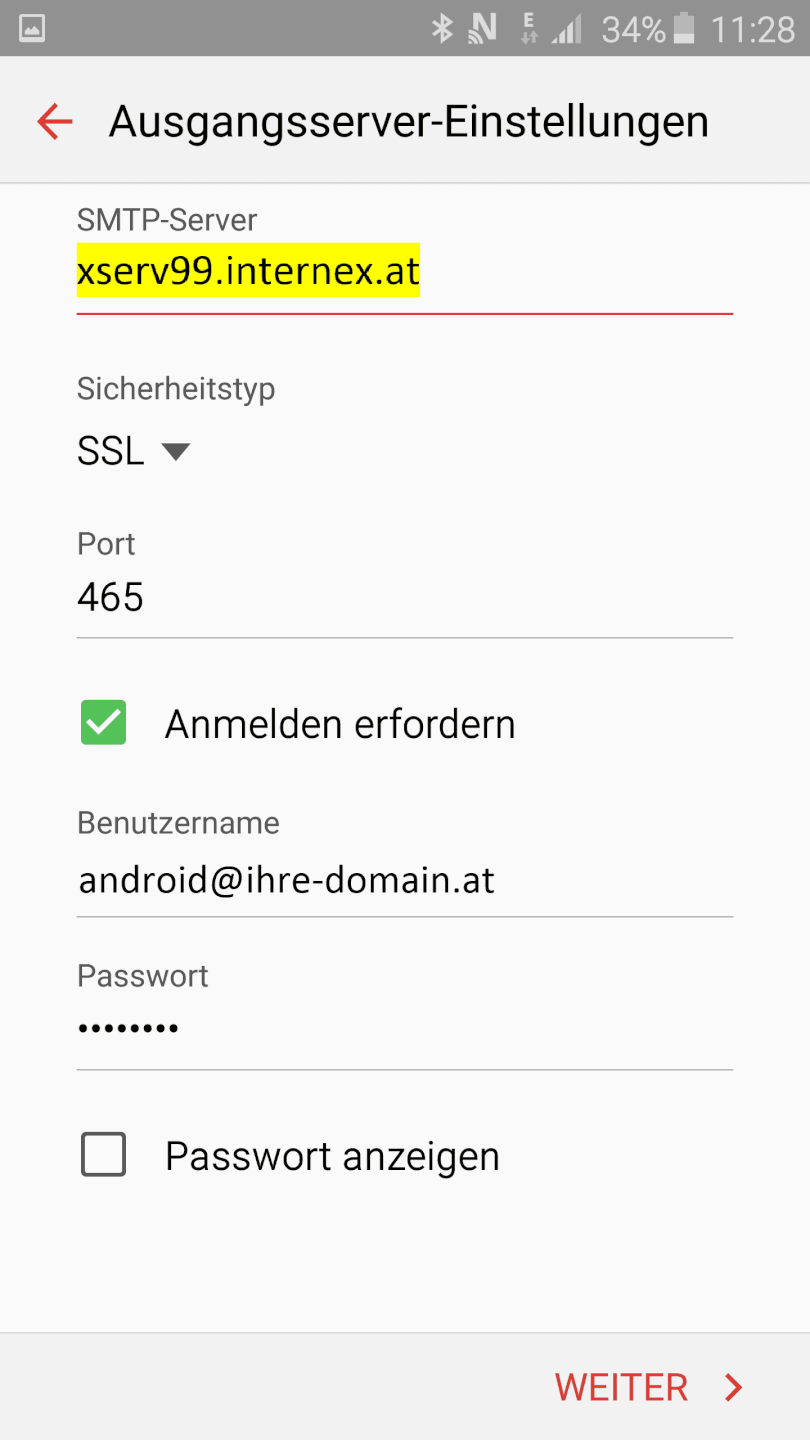810x1440 pixels.
Task: Enable Passwort anzeigen checkbox
Action: pos(104,1155)
